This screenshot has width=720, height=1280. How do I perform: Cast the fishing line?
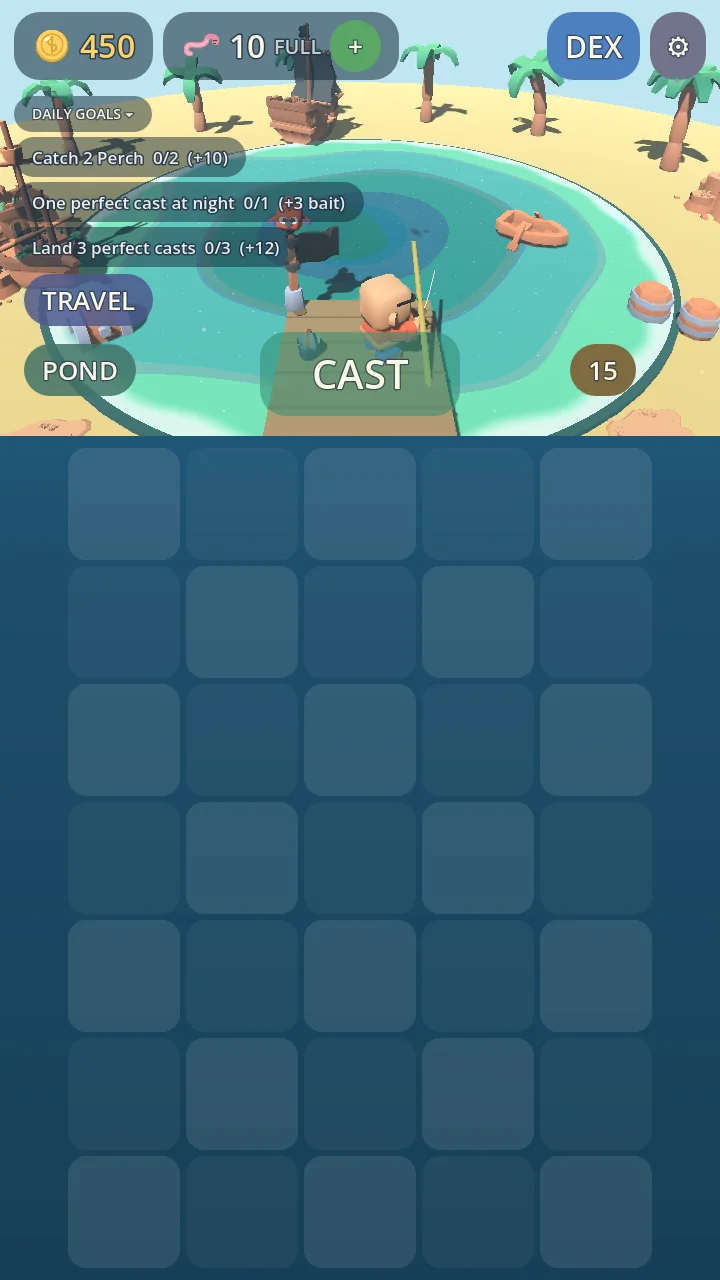coord(360,374)
